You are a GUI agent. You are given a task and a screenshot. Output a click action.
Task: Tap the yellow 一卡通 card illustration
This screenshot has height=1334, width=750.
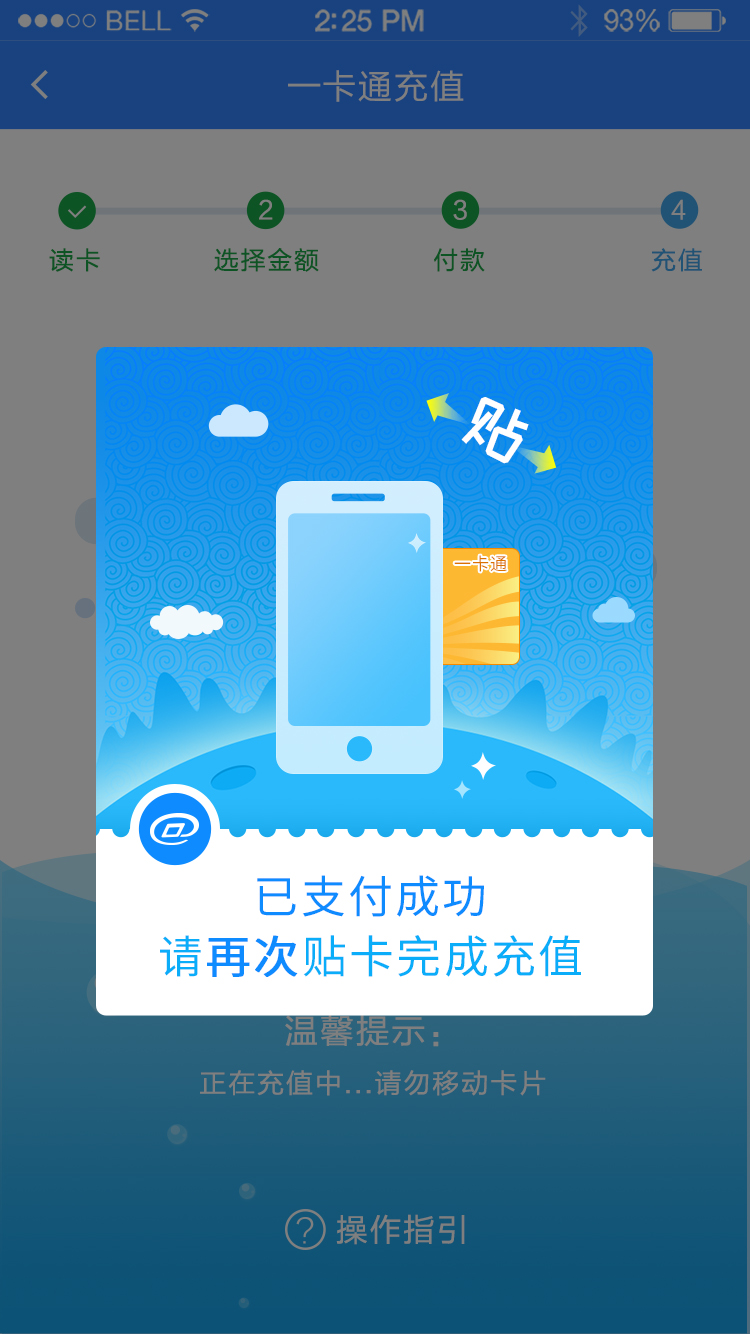coord(482,605)
